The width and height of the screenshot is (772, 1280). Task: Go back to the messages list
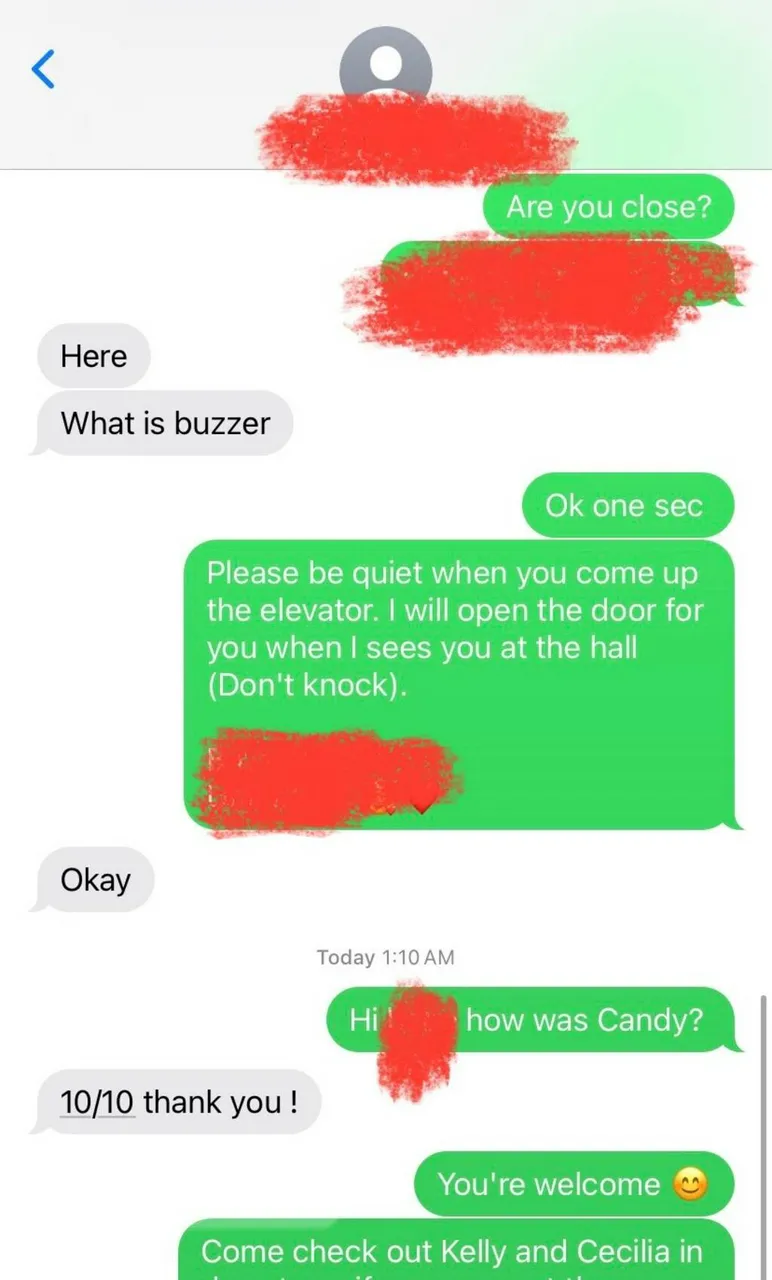42,69
